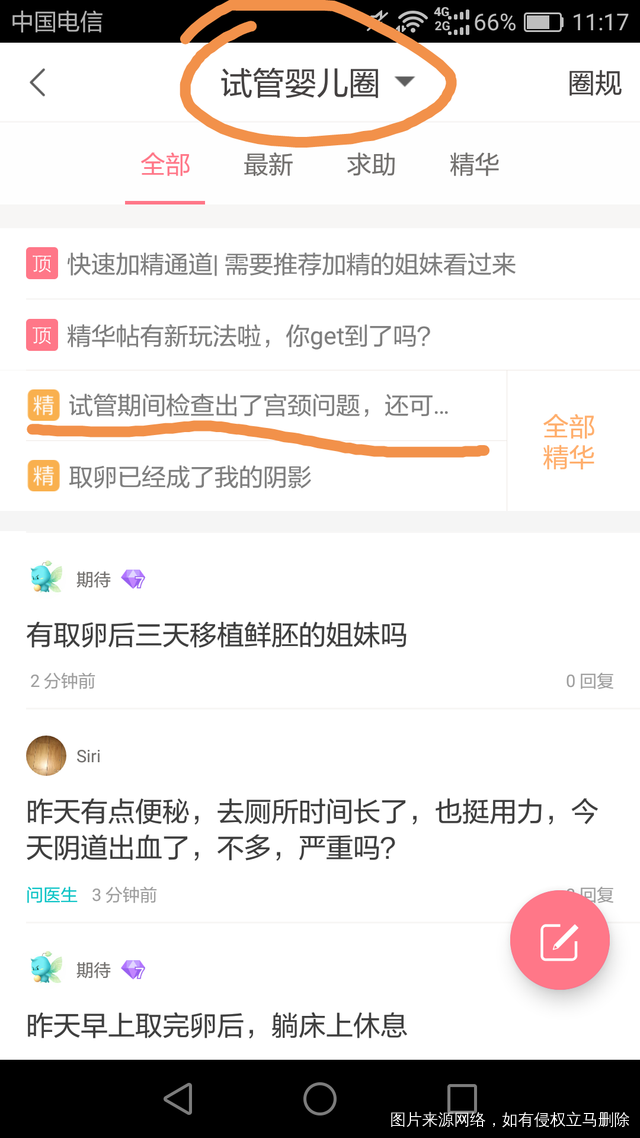Tap the system back button
640x1138 pixels.
coord(178,1099)
